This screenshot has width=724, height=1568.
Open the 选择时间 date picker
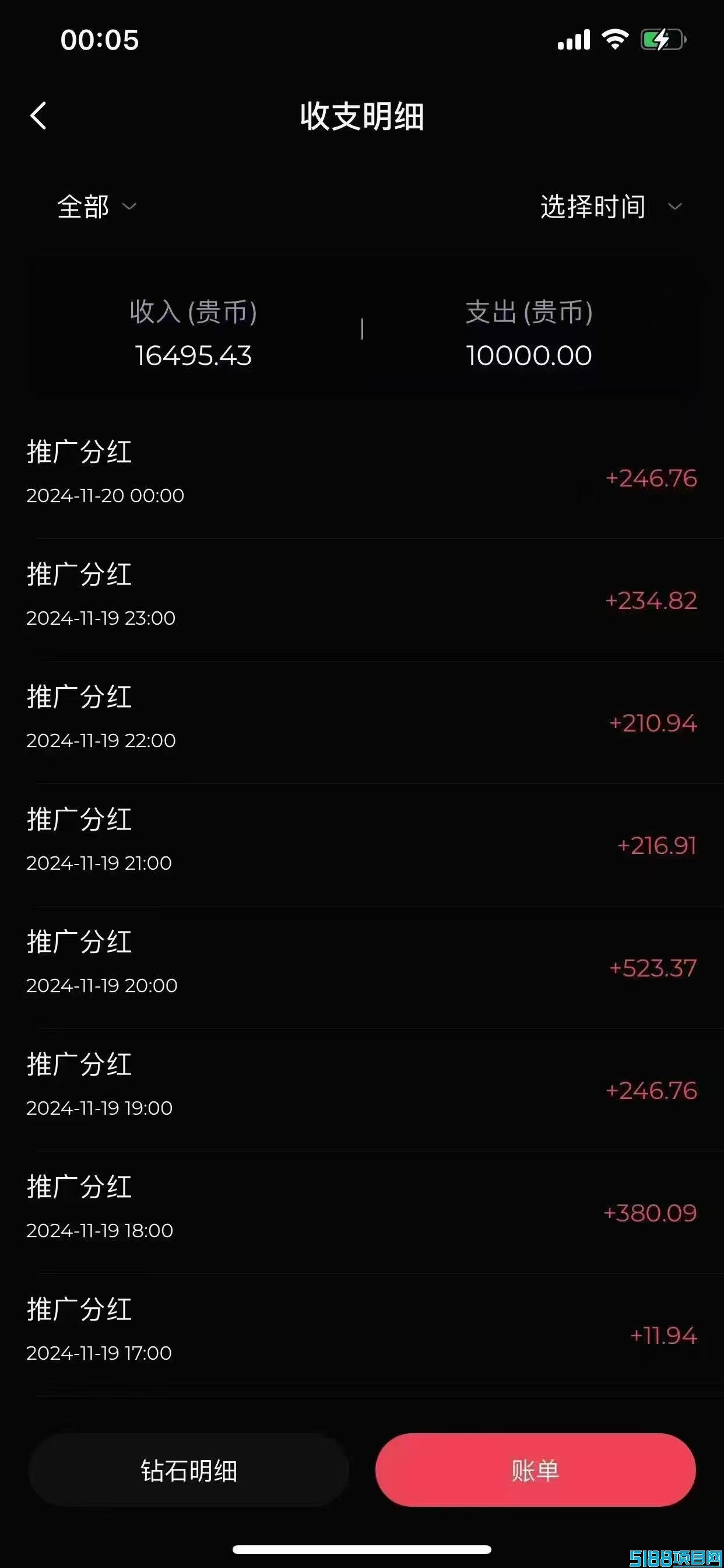tap(611, 207)
